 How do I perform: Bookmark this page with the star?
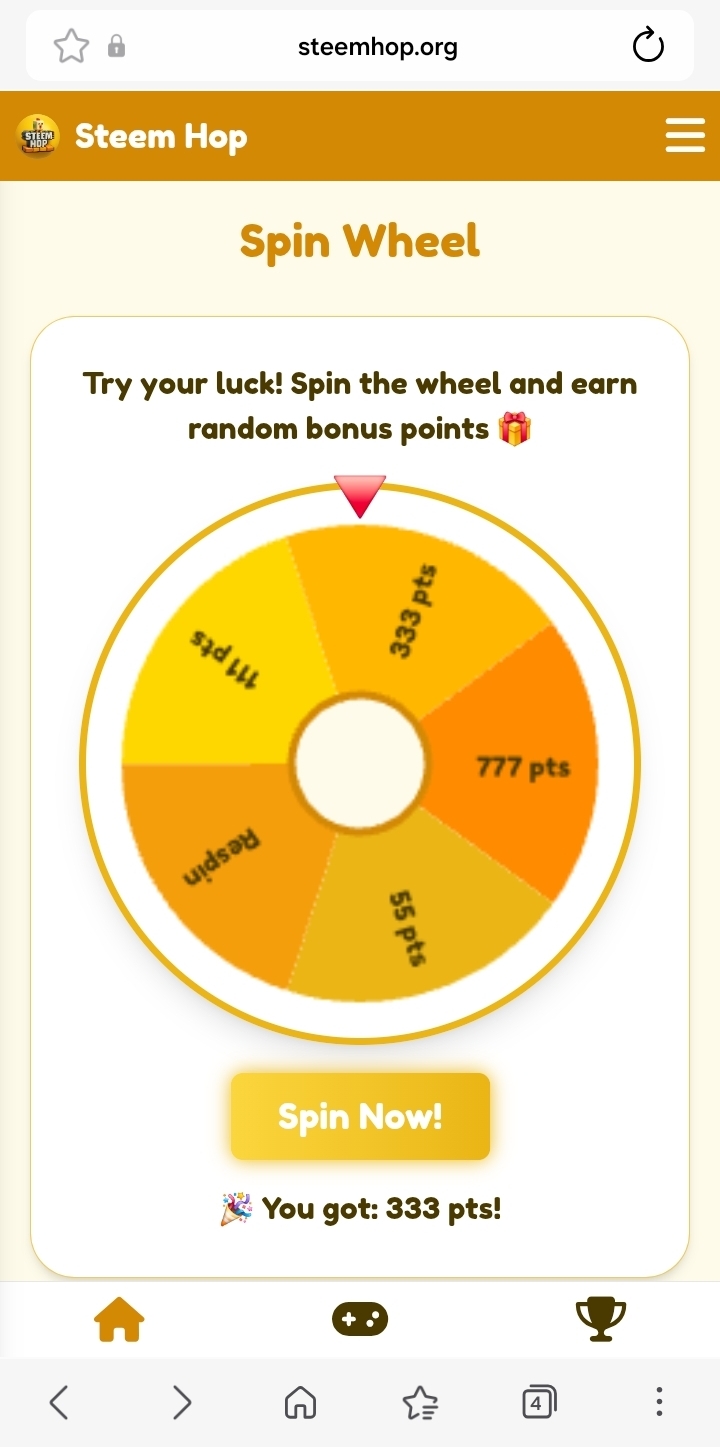pos(71,46)
